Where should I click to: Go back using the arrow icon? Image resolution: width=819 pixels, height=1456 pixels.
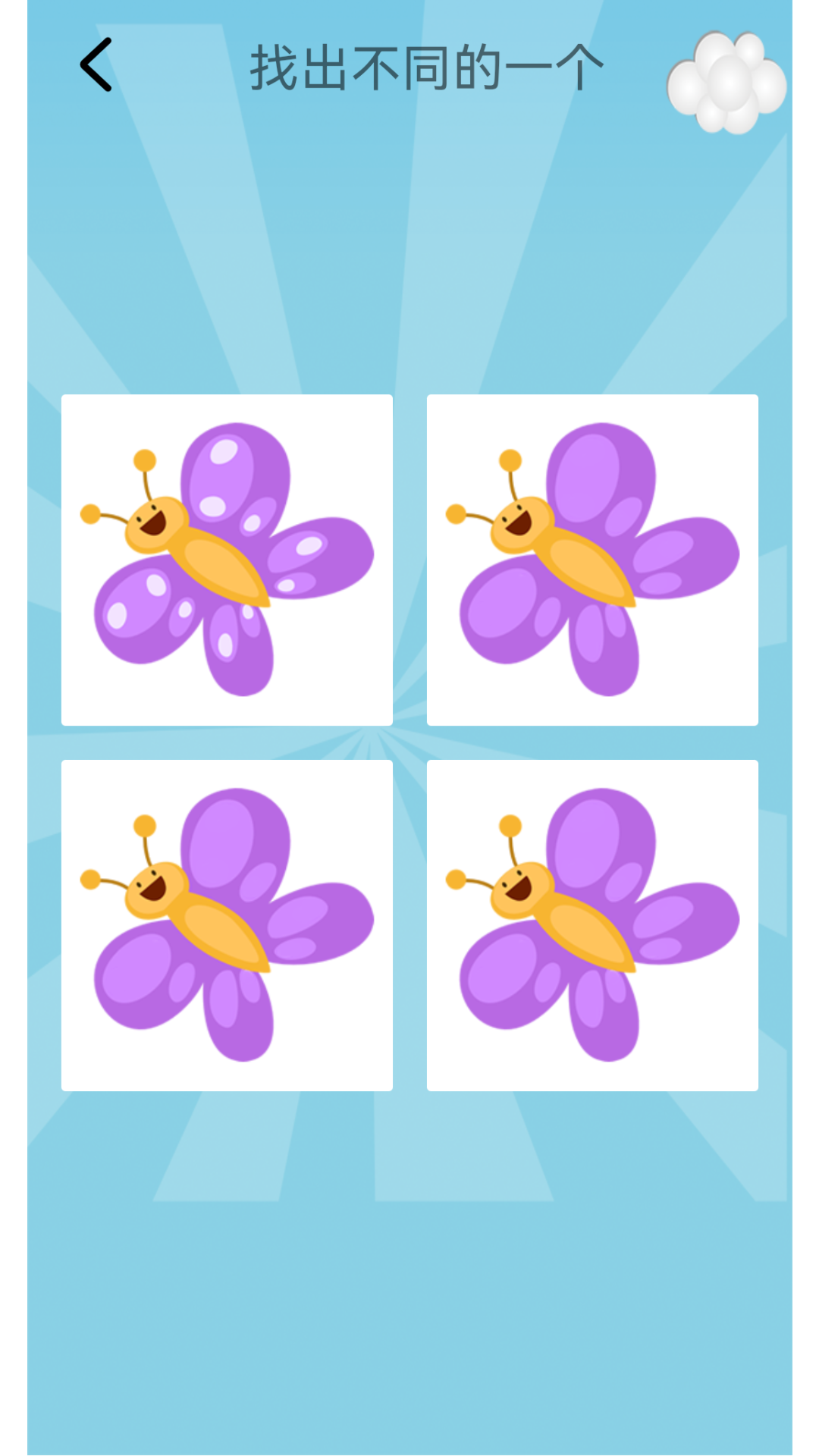pyautogui.click(x=96, y=65)
